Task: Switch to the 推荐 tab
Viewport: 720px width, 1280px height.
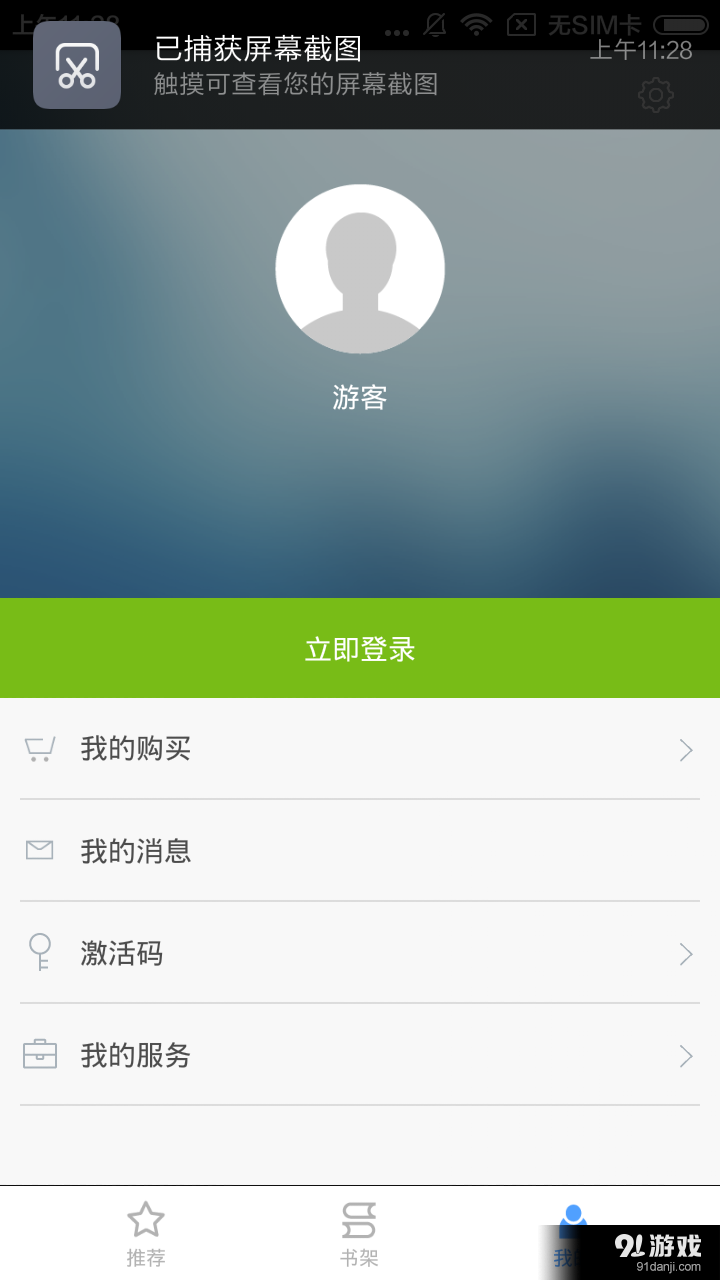Action: pyautogui.click(x=146, y=1232)
